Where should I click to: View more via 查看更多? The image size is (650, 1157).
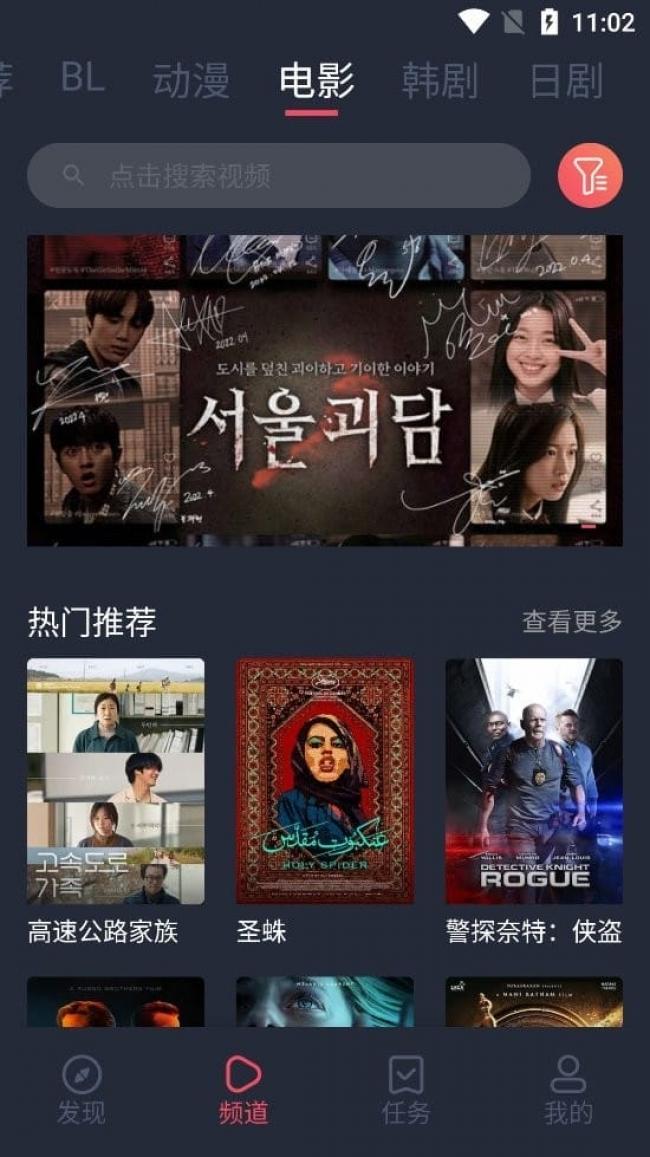572,621
